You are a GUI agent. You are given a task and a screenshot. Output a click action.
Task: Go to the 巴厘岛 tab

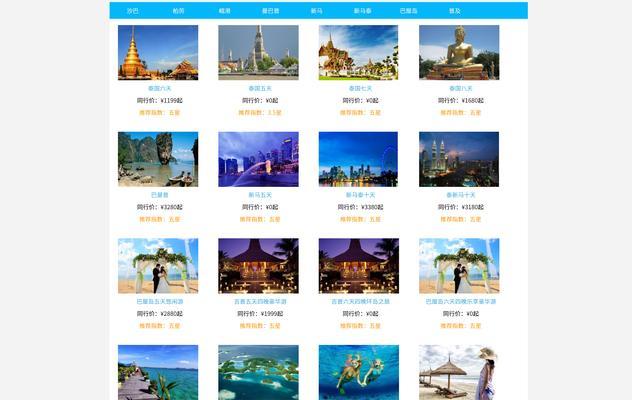[x=408, y=10]
